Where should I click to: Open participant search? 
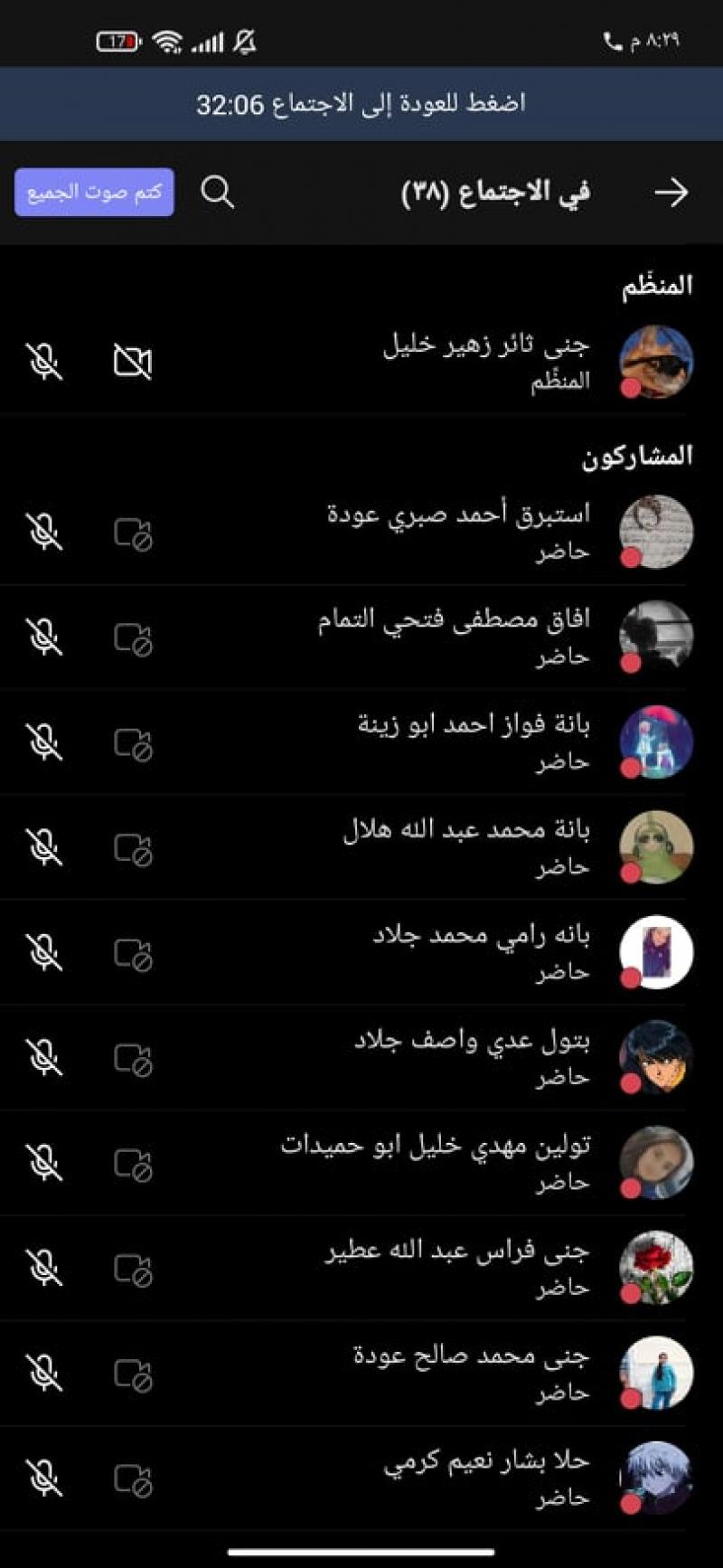[x=217, y=192]
